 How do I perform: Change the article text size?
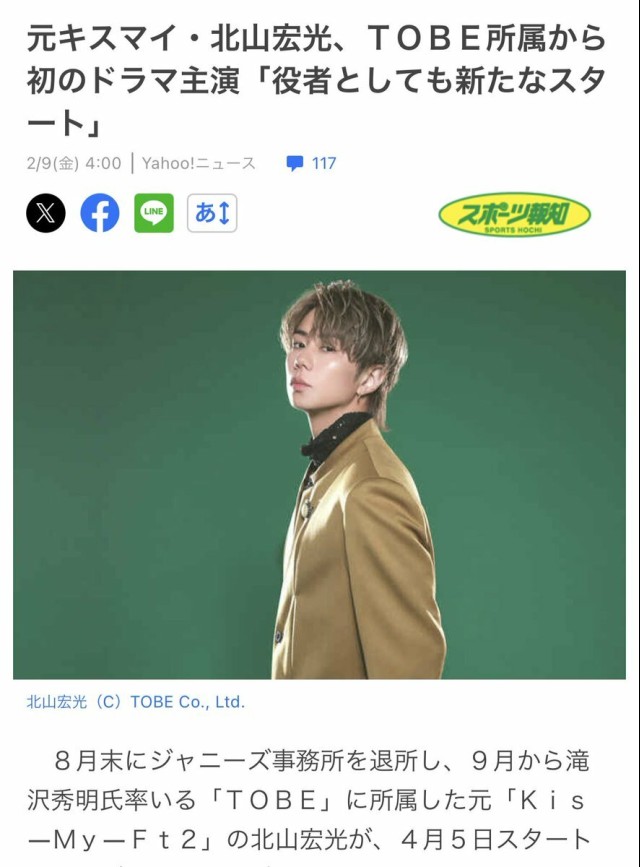(212, 213)
